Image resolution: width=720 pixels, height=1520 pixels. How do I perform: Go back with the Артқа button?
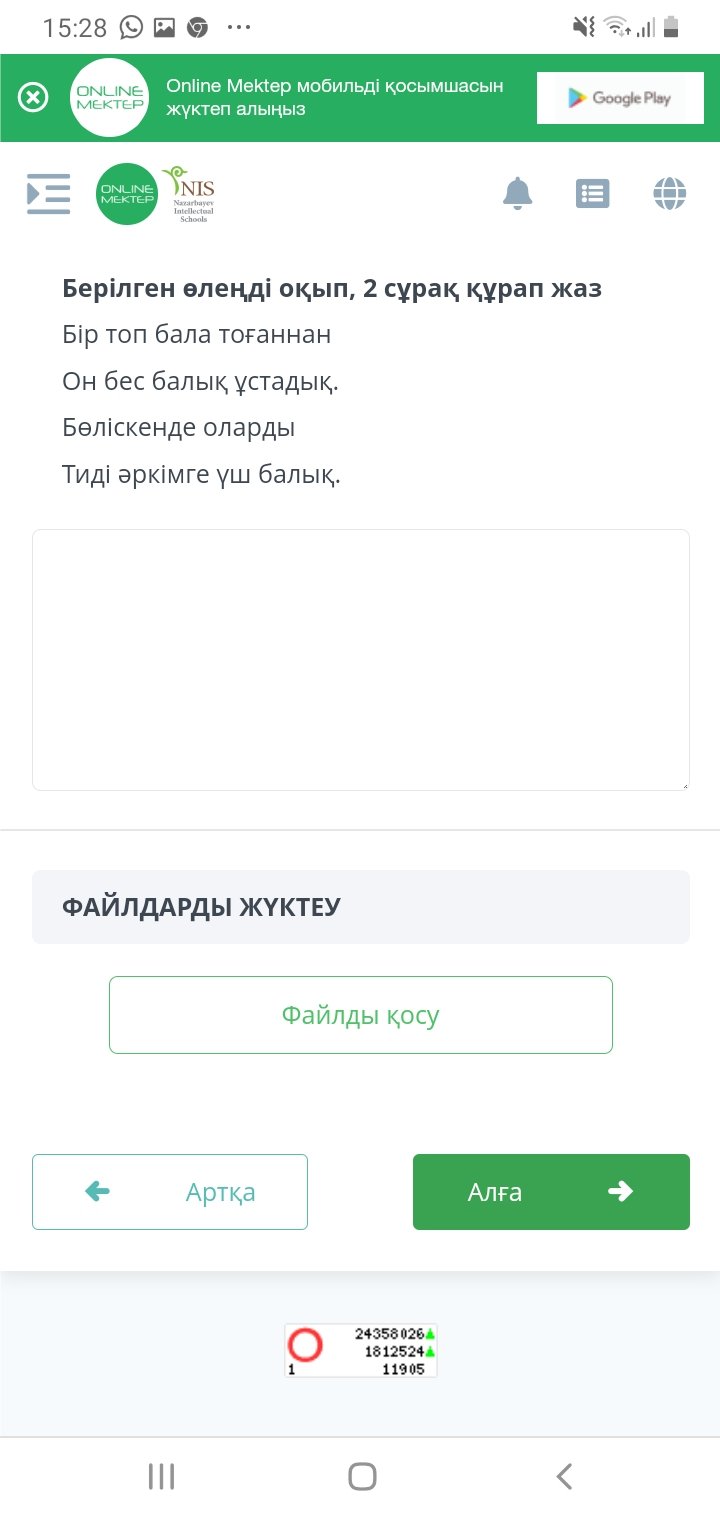tap(170, 1192)
